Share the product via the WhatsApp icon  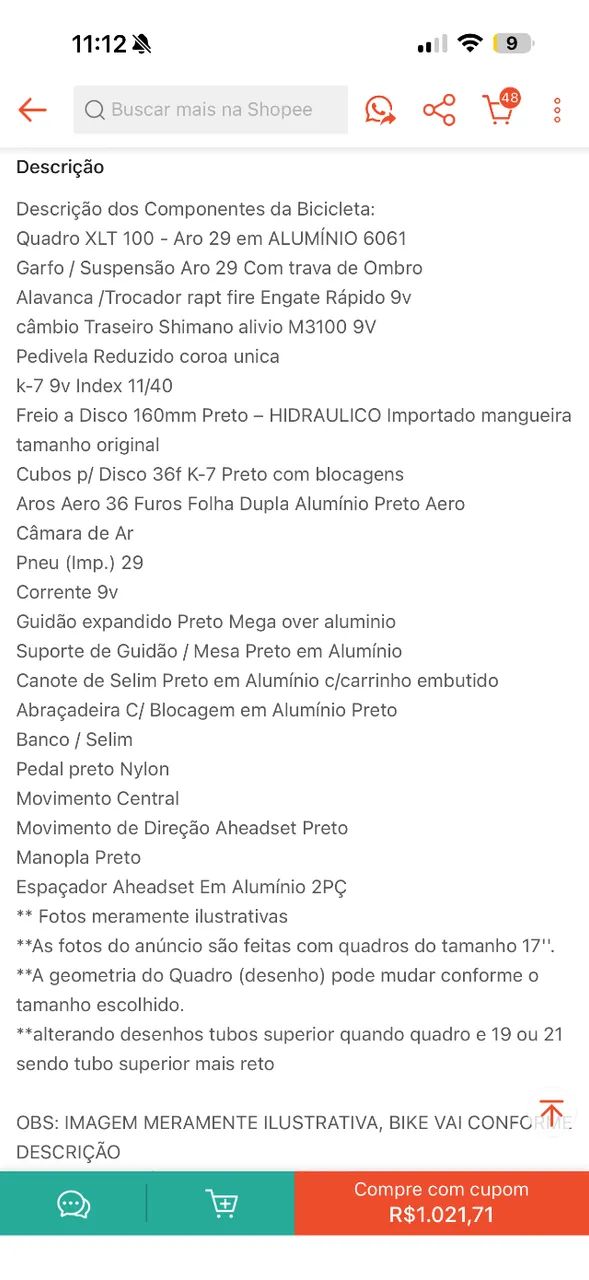380,110
